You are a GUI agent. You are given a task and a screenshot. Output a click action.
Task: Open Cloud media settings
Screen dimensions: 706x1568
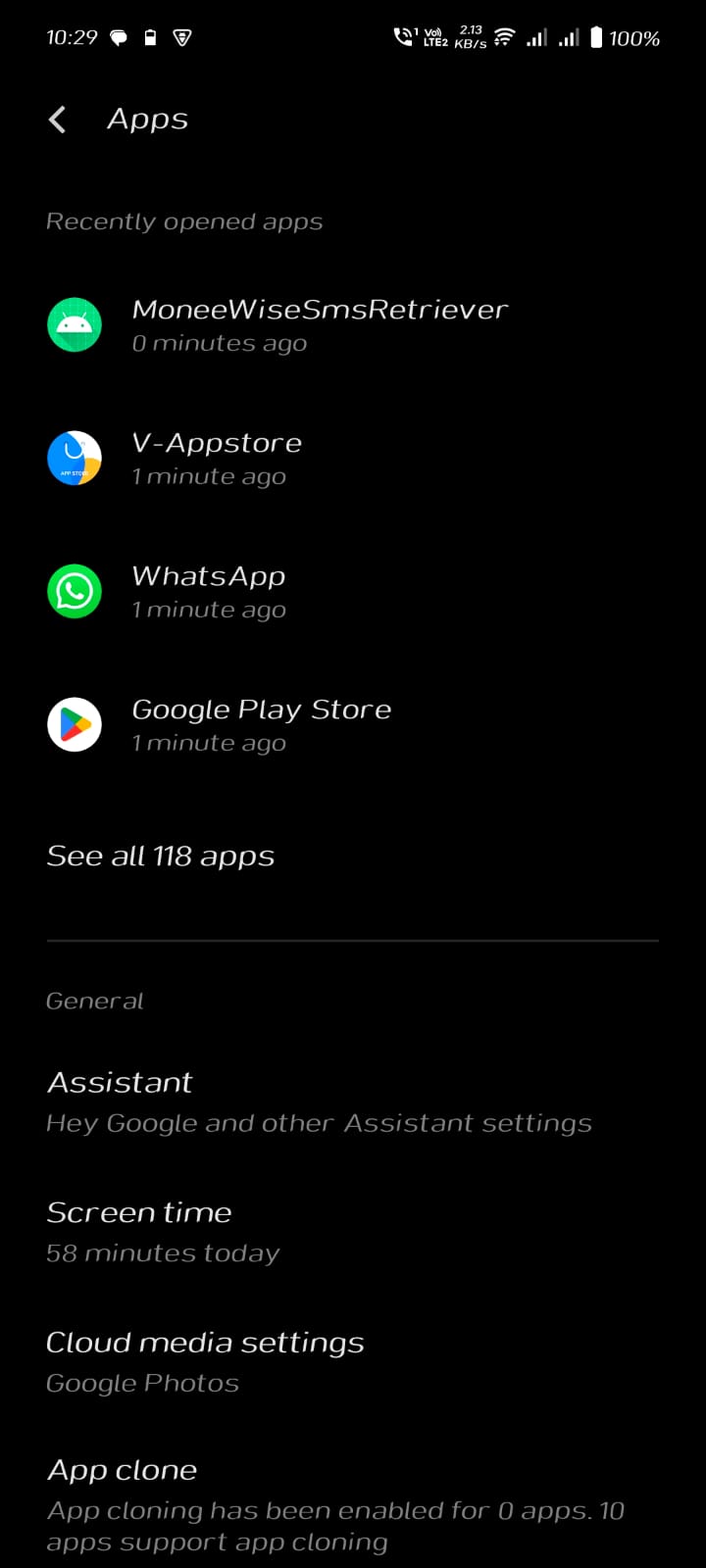tap(205, 1361)
